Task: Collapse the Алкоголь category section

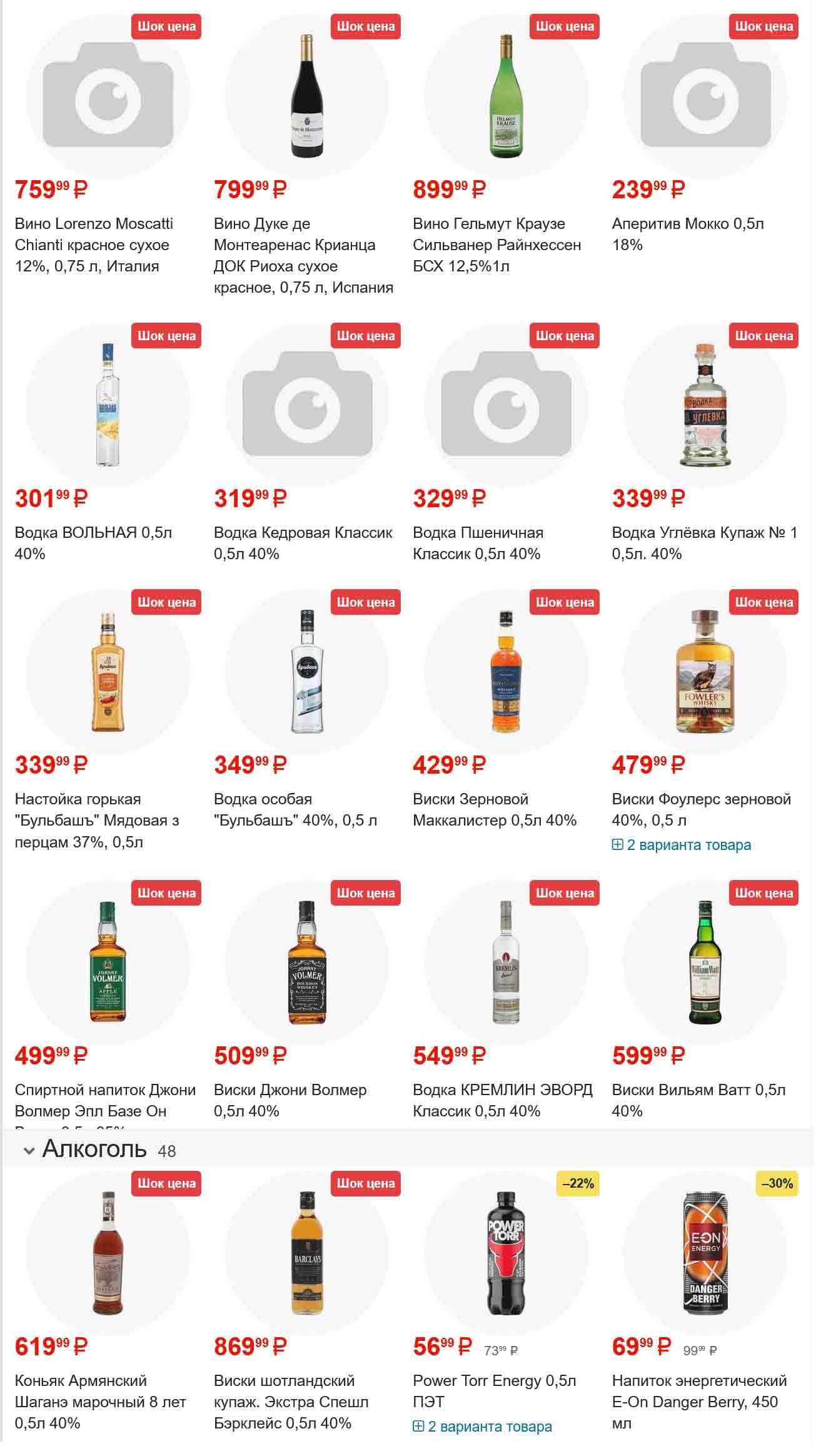Action: tap(29, 1151)
